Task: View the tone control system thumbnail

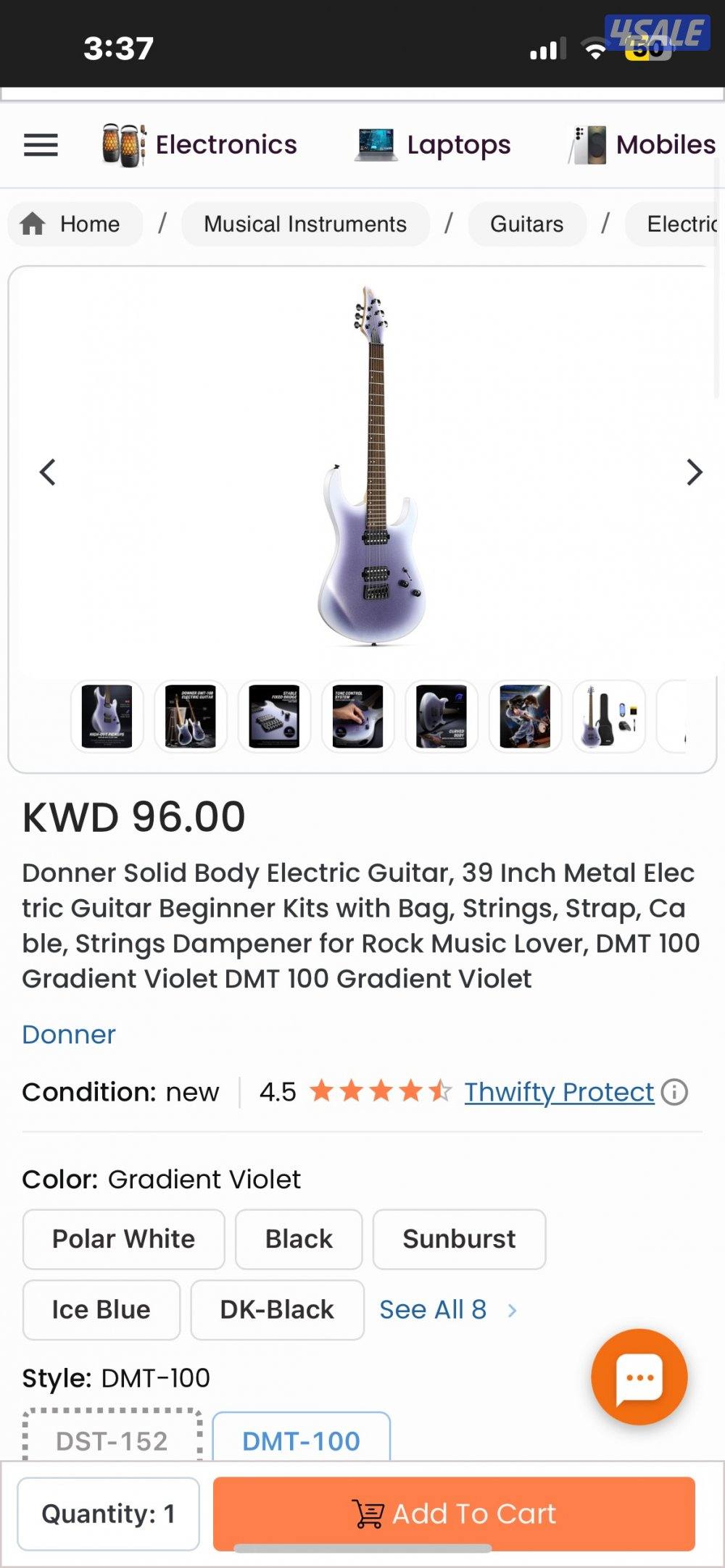Action: pyautogui.click(x=357, y=716)
